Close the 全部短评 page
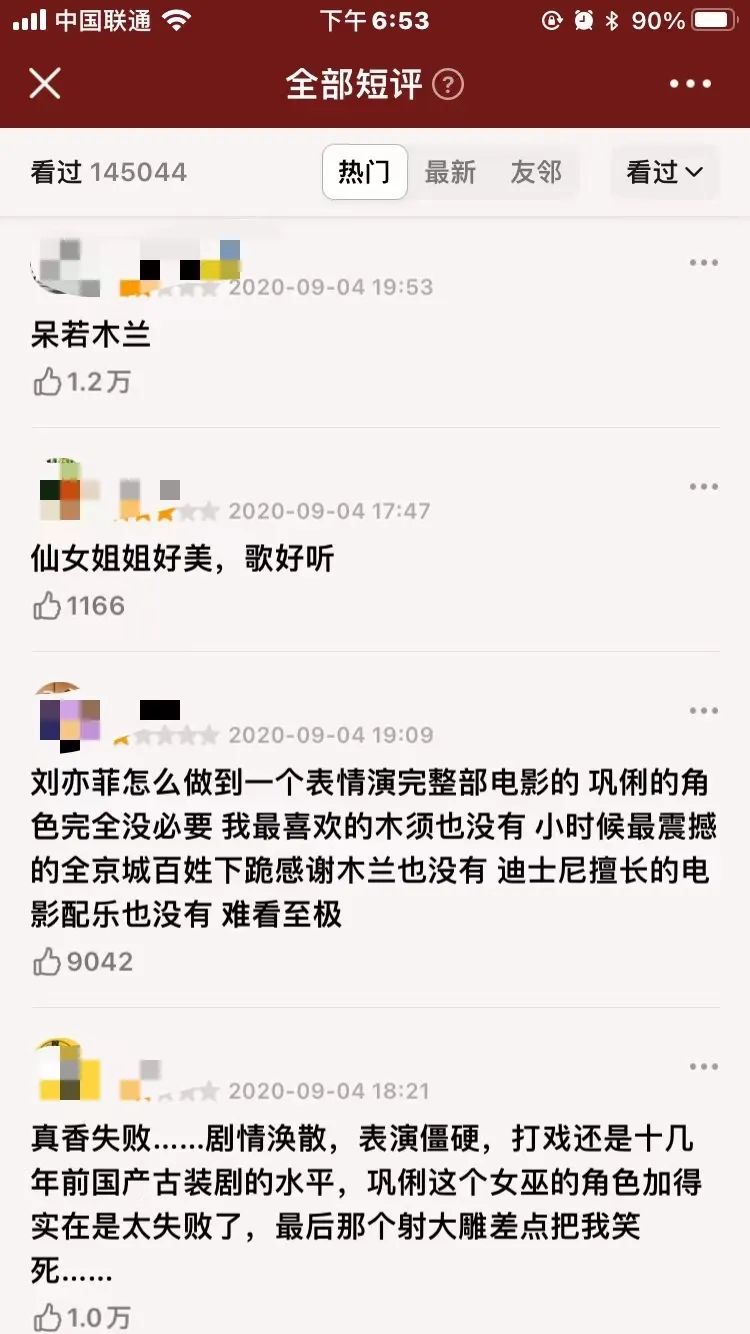The width and height of the screenshot is (750, 1334). coord(46,84)
